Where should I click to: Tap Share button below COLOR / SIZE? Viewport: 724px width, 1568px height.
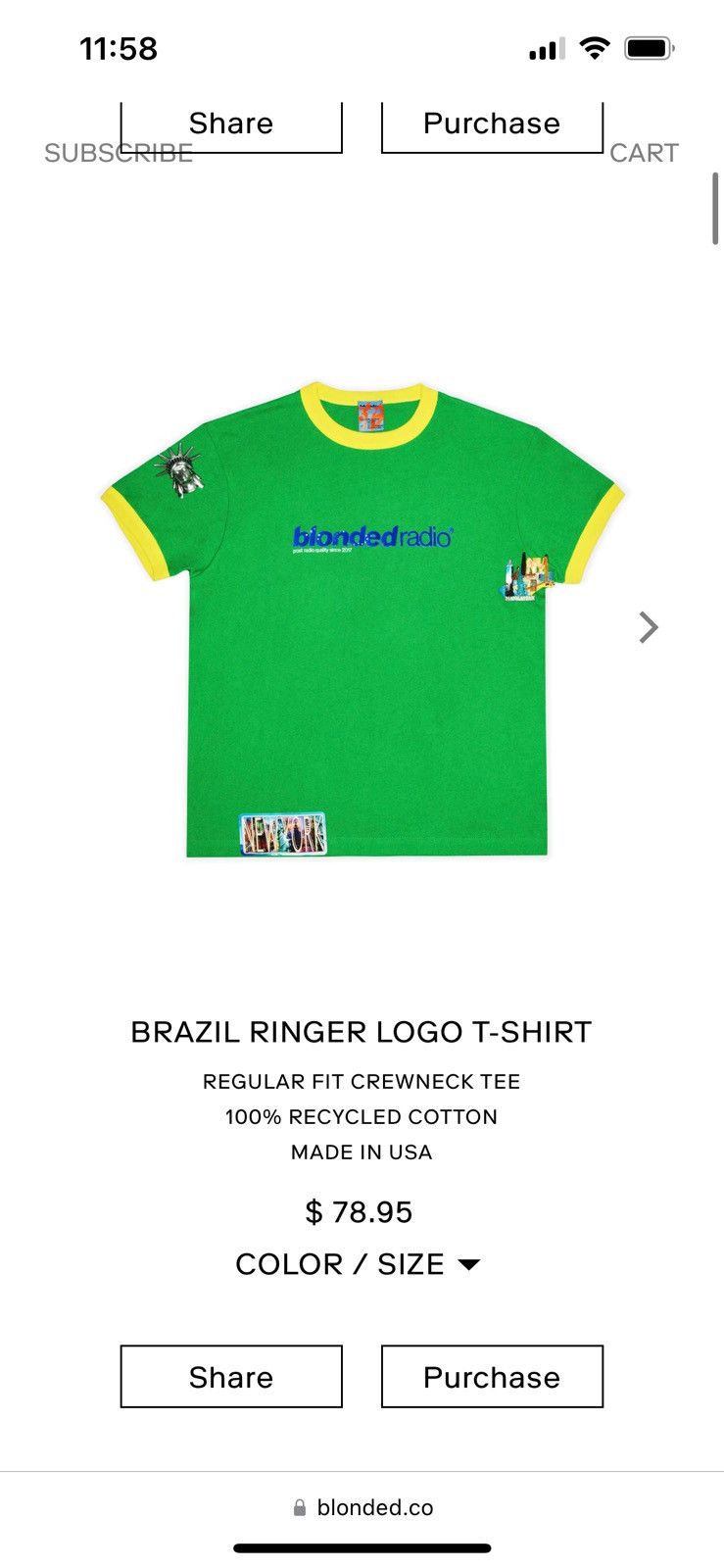pos(231,1377)
